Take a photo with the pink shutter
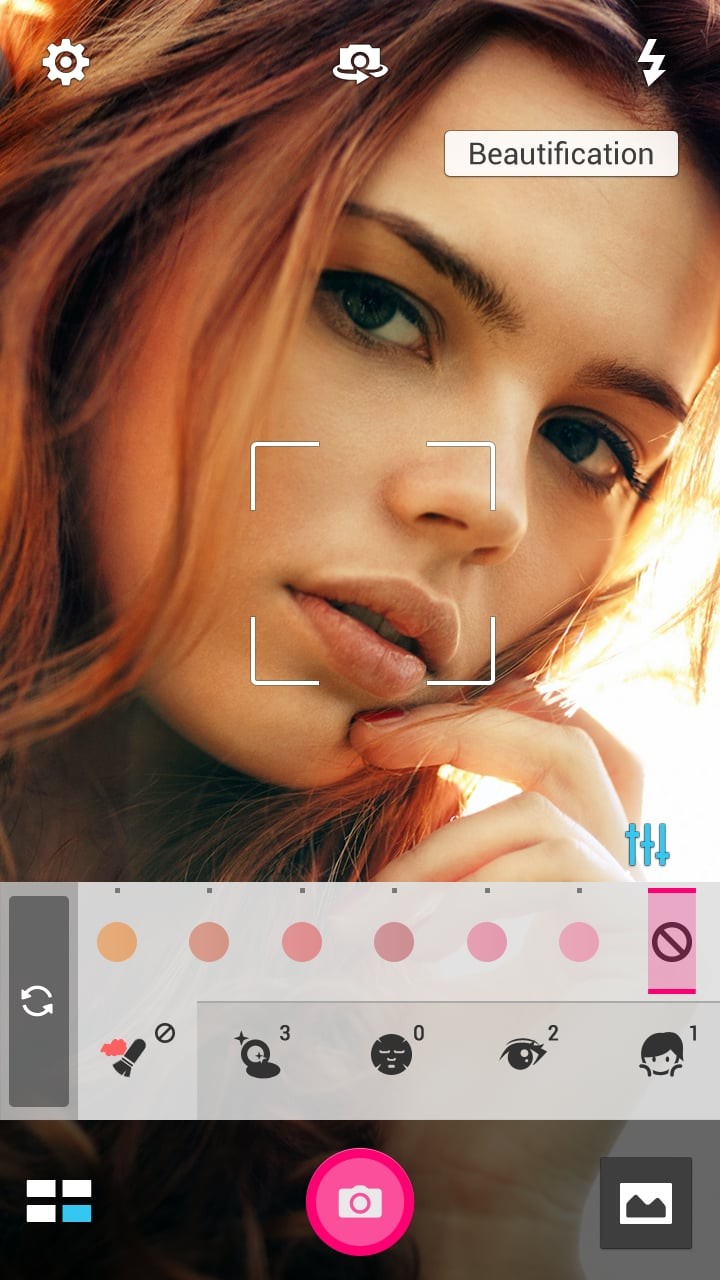The height and width of the screenshot is (1280, 720). coord(360,1201)
